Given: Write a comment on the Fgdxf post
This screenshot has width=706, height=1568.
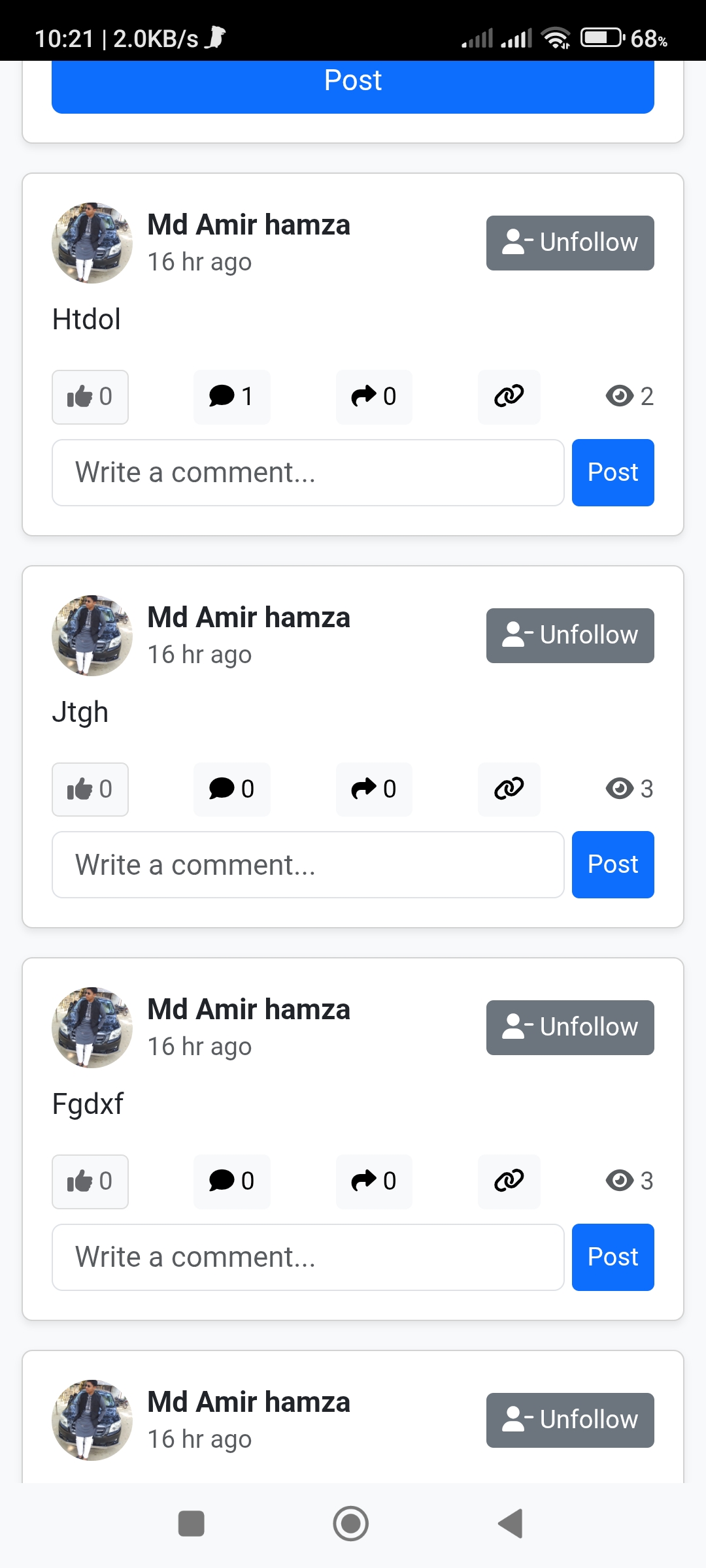Looking at the screenshot, I should [308, 1257].
